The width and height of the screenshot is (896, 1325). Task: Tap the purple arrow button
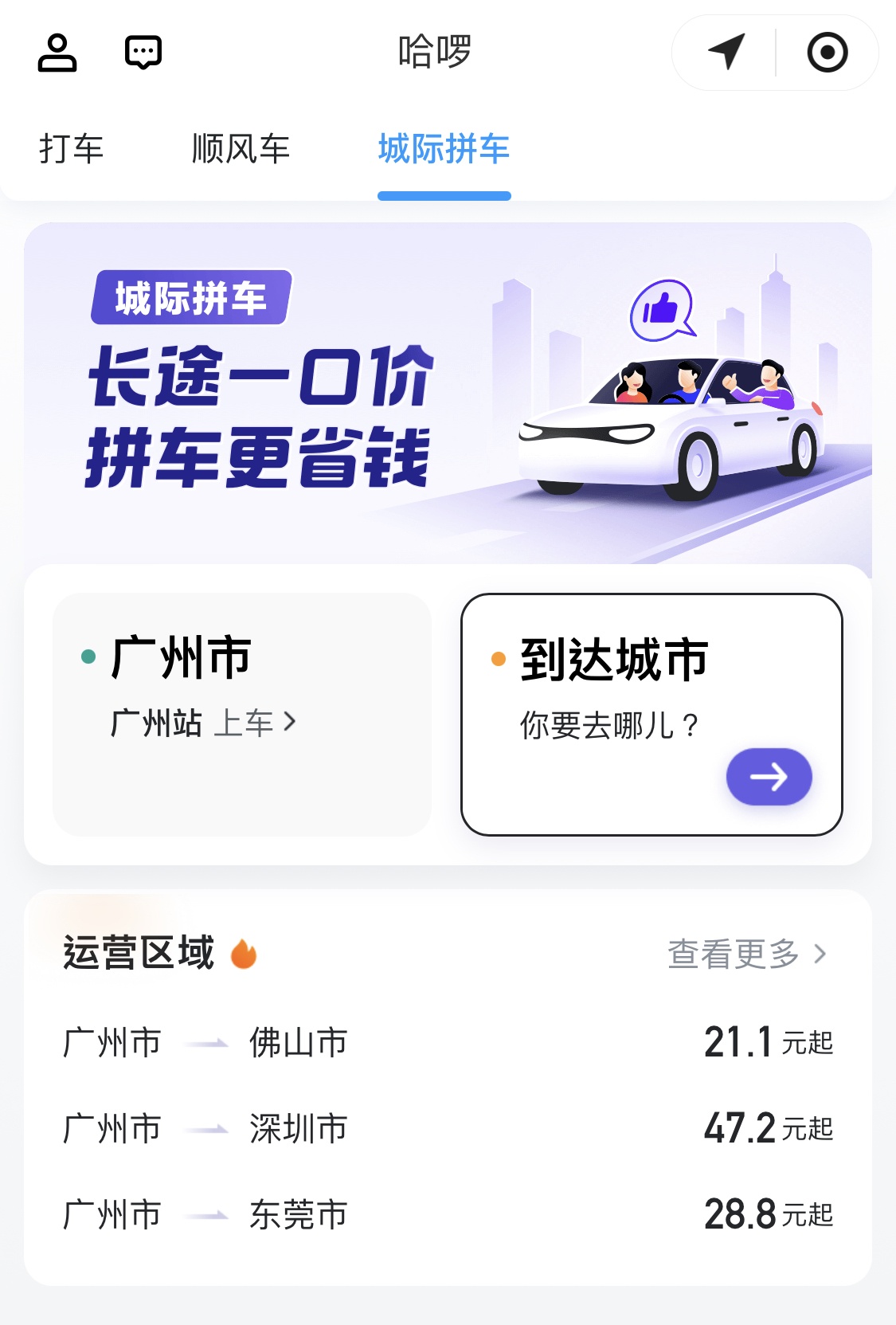(x=769, y=776)
